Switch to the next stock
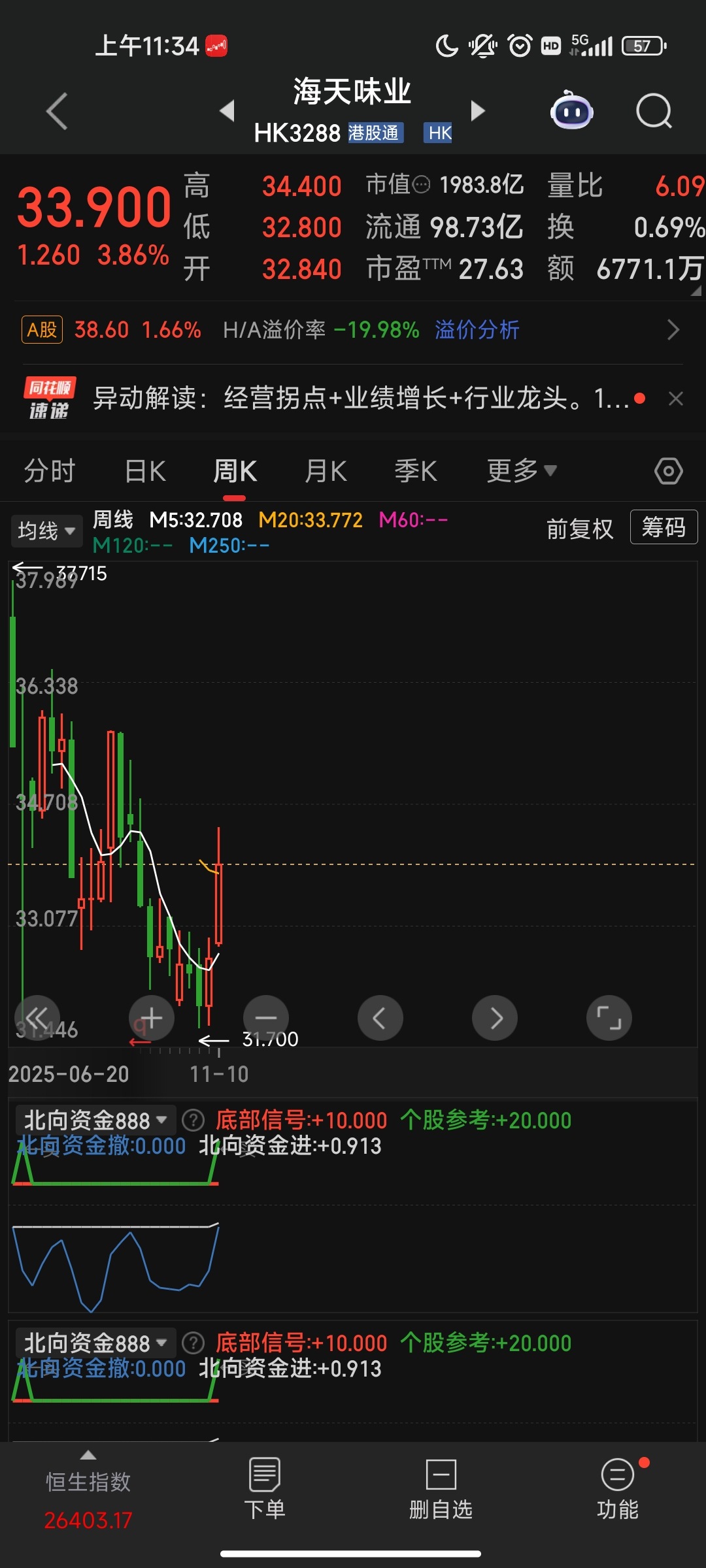Image resolution: width=706 pixels, height=1568 pixels. tap(478, 110)
